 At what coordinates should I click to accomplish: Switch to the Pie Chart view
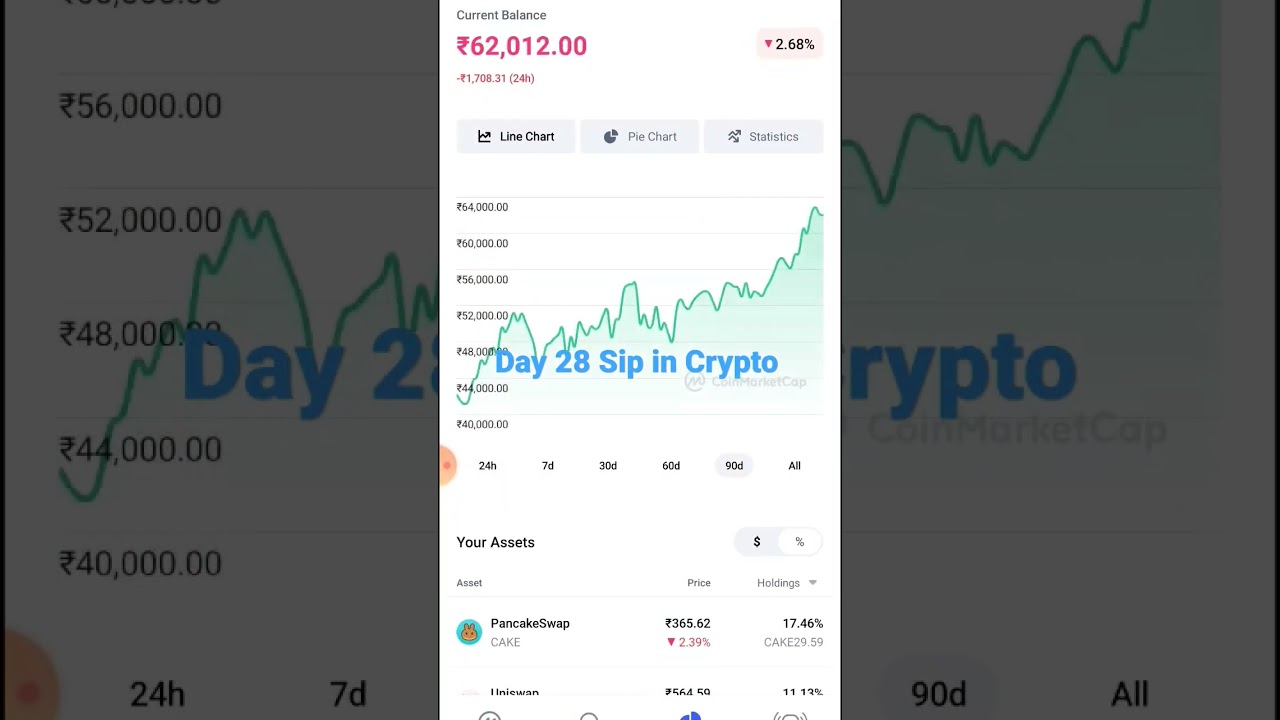(640, 137)
